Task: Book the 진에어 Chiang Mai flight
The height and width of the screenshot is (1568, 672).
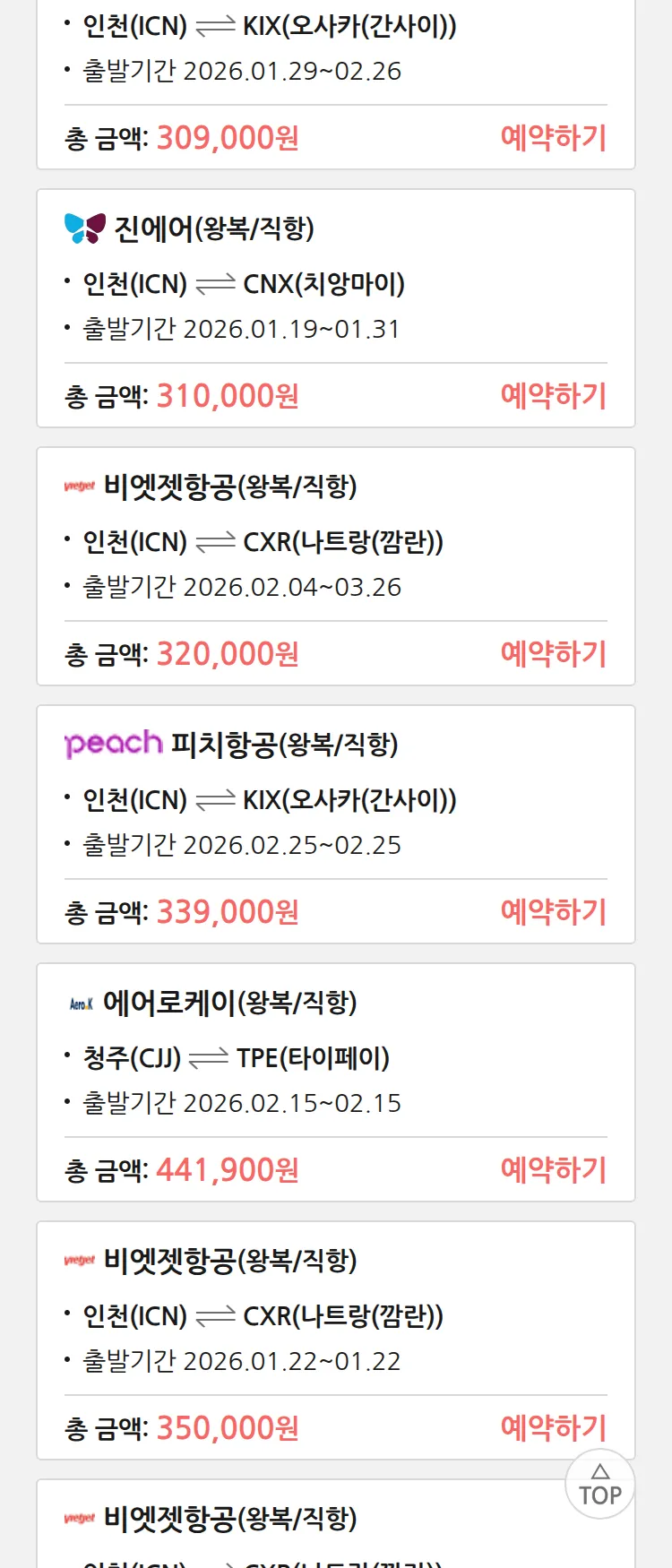Action: point(553,396)
